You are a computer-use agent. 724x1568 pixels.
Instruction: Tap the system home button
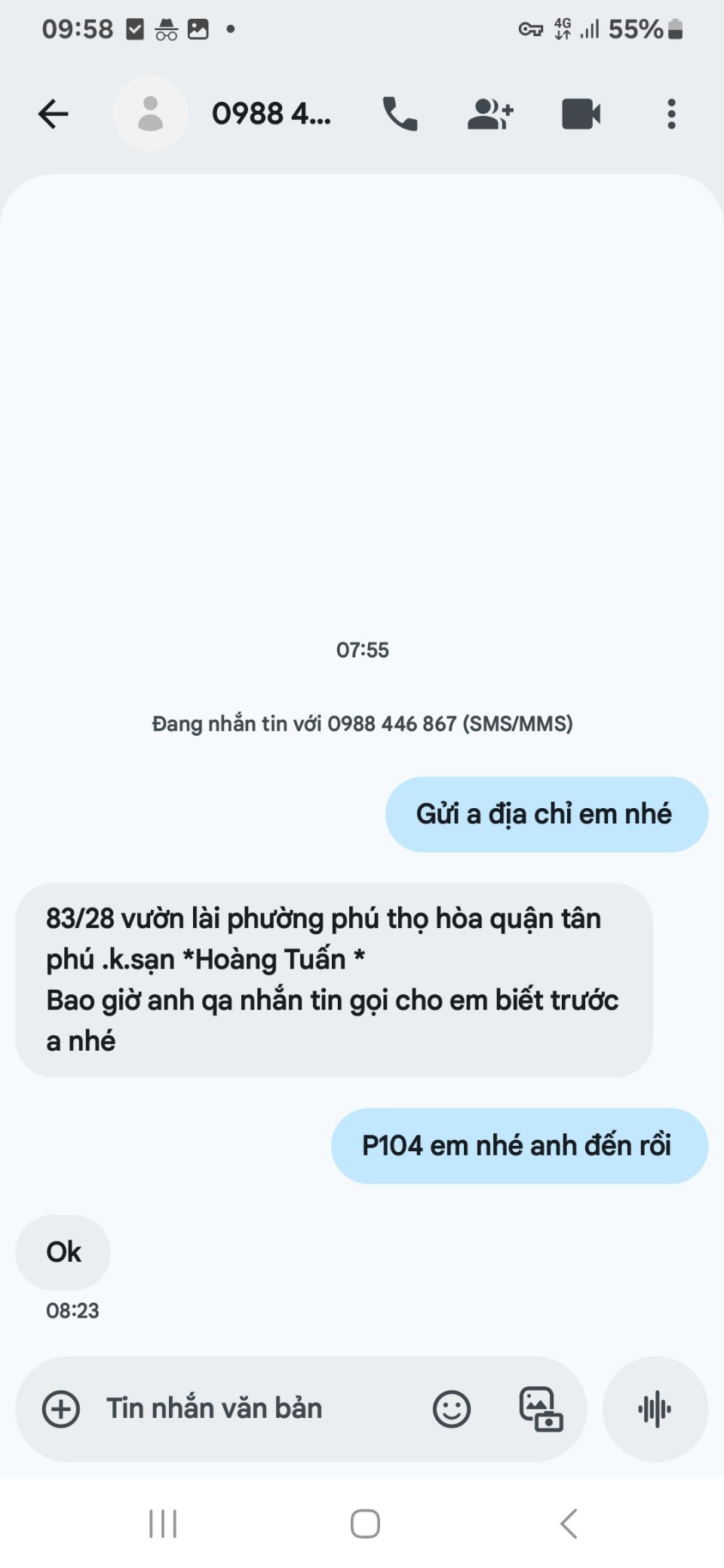point(365,1524)
